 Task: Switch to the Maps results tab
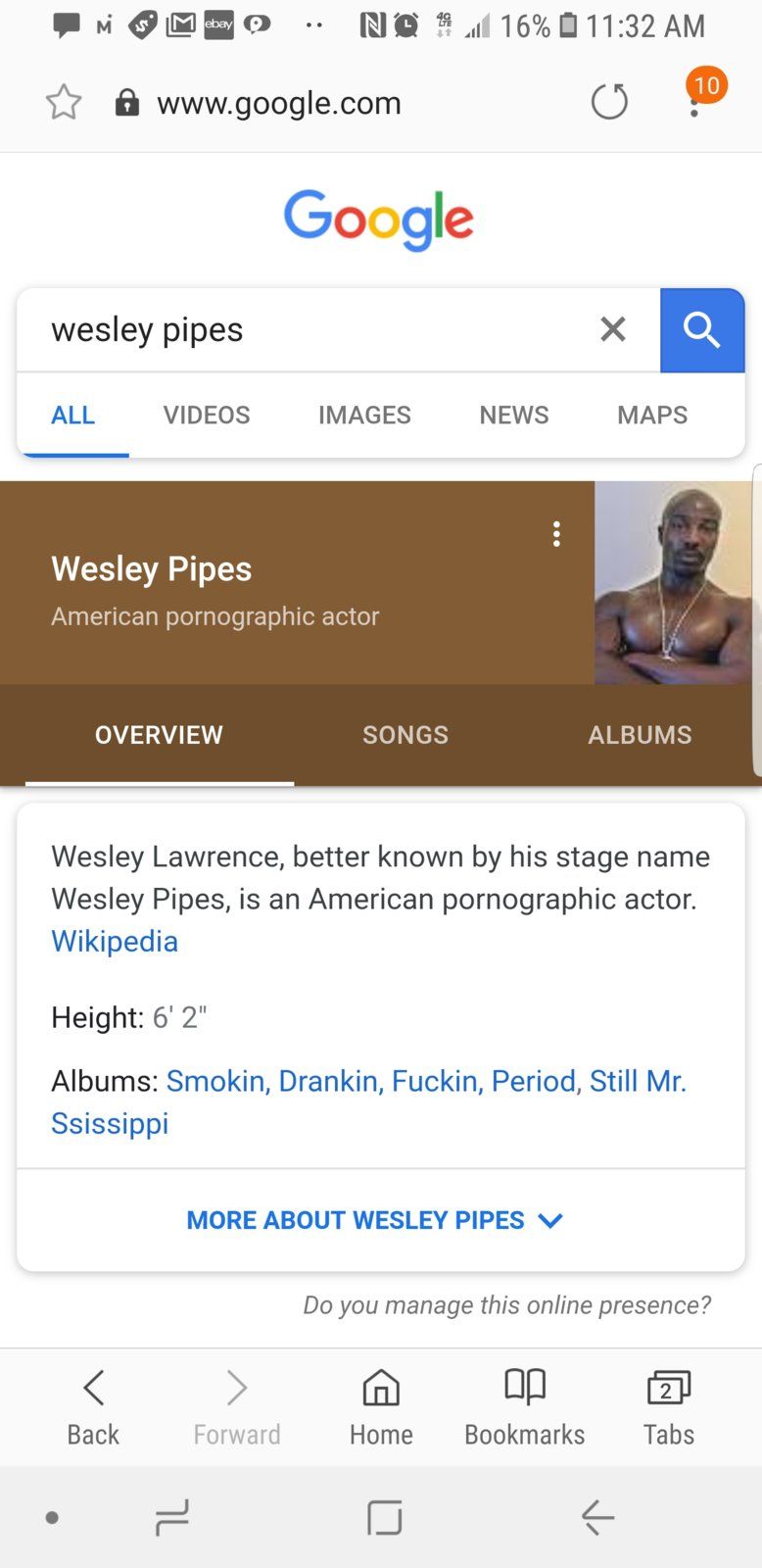tap(652, 415)
